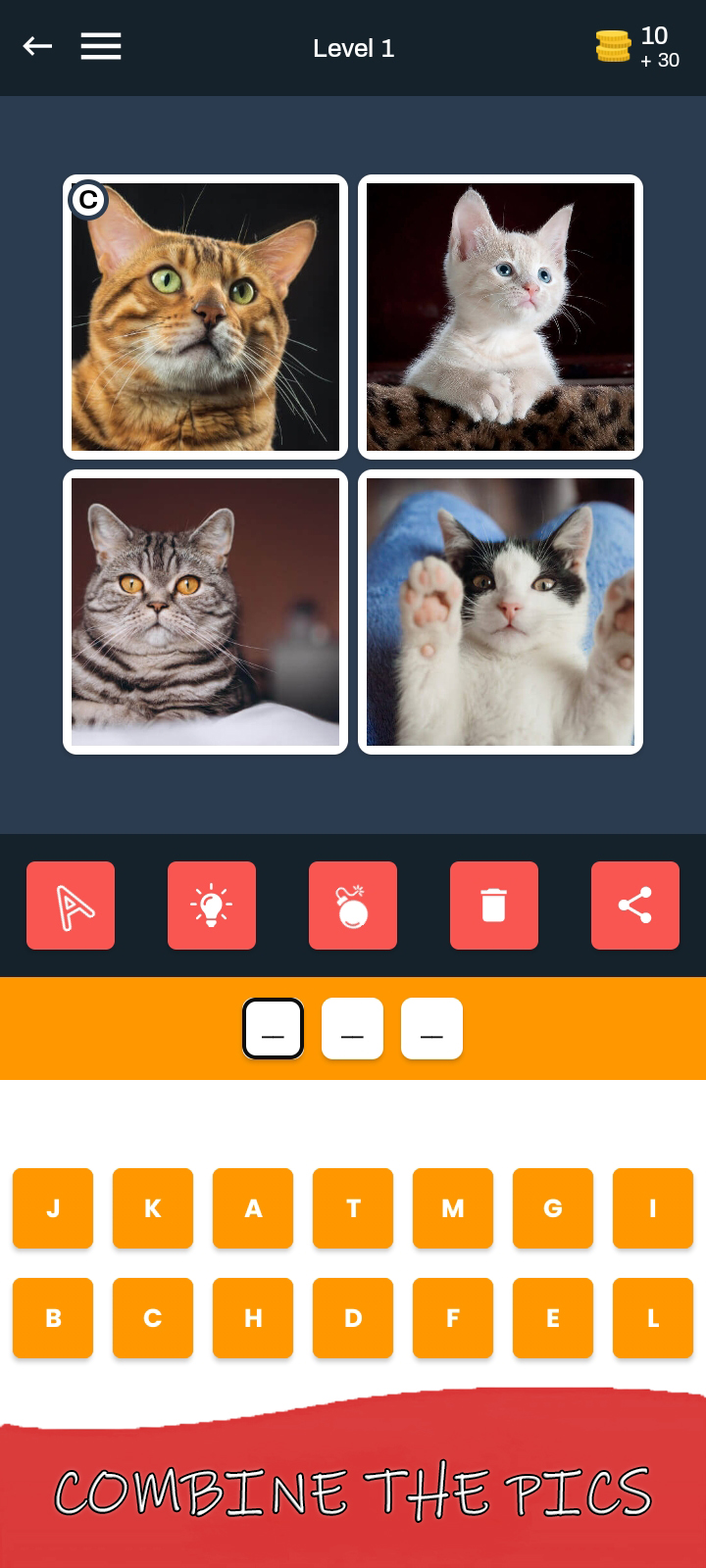The height and width of the screenshot is (1568, 706).
Task: Select the letter H tile
Action: tap(253, 1318)
